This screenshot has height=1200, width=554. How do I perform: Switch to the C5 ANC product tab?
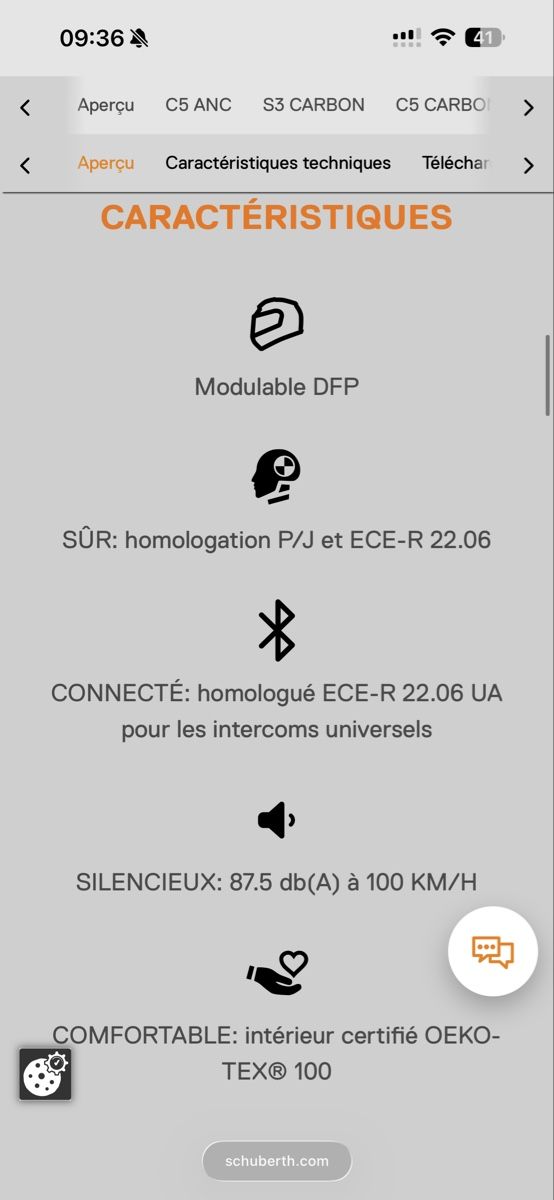coord(198,105)
